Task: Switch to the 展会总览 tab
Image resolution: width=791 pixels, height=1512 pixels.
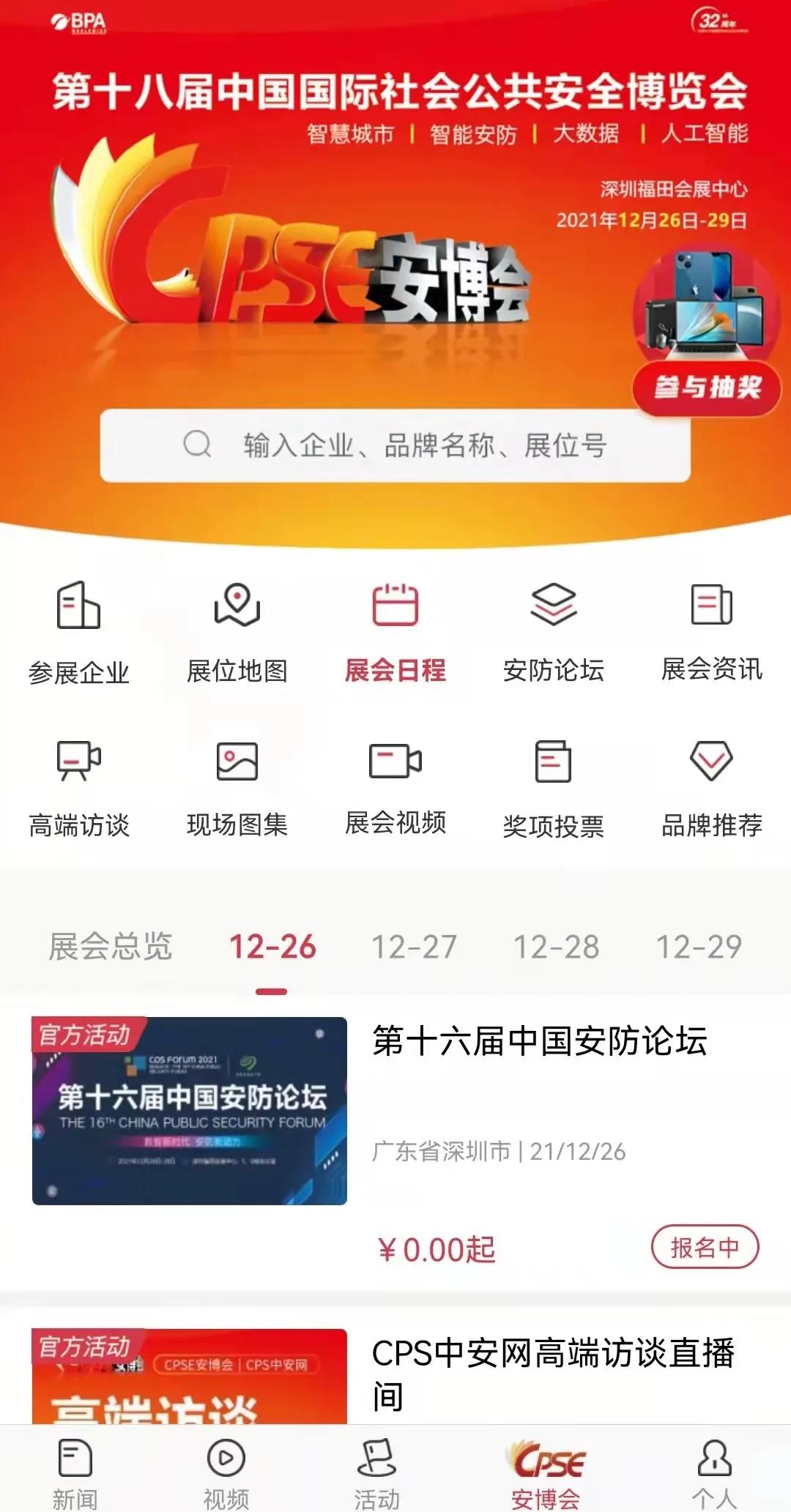Action: 111,947
